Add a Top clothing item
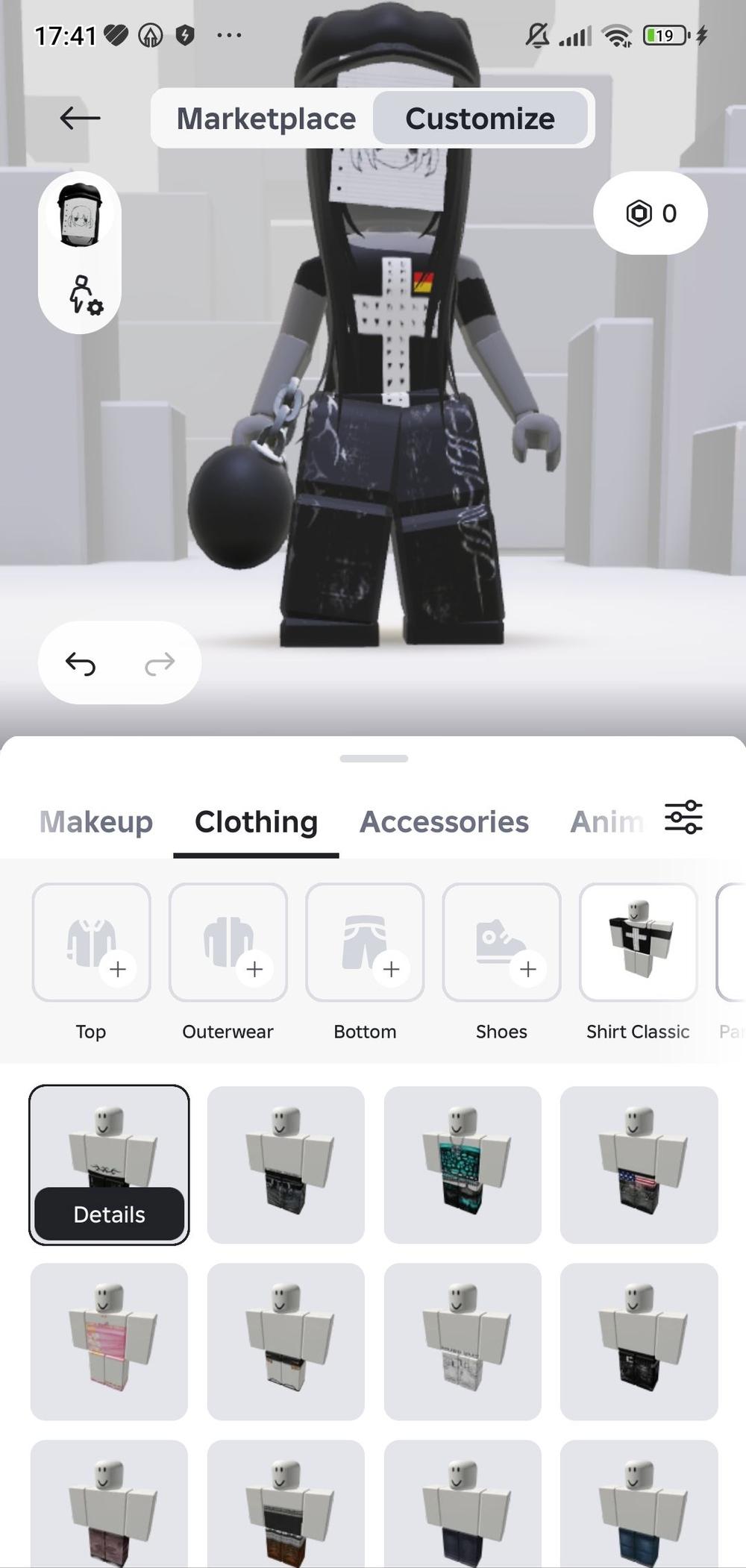The width and height of the screenshot is (746, 1568). (x=91, y=943)
